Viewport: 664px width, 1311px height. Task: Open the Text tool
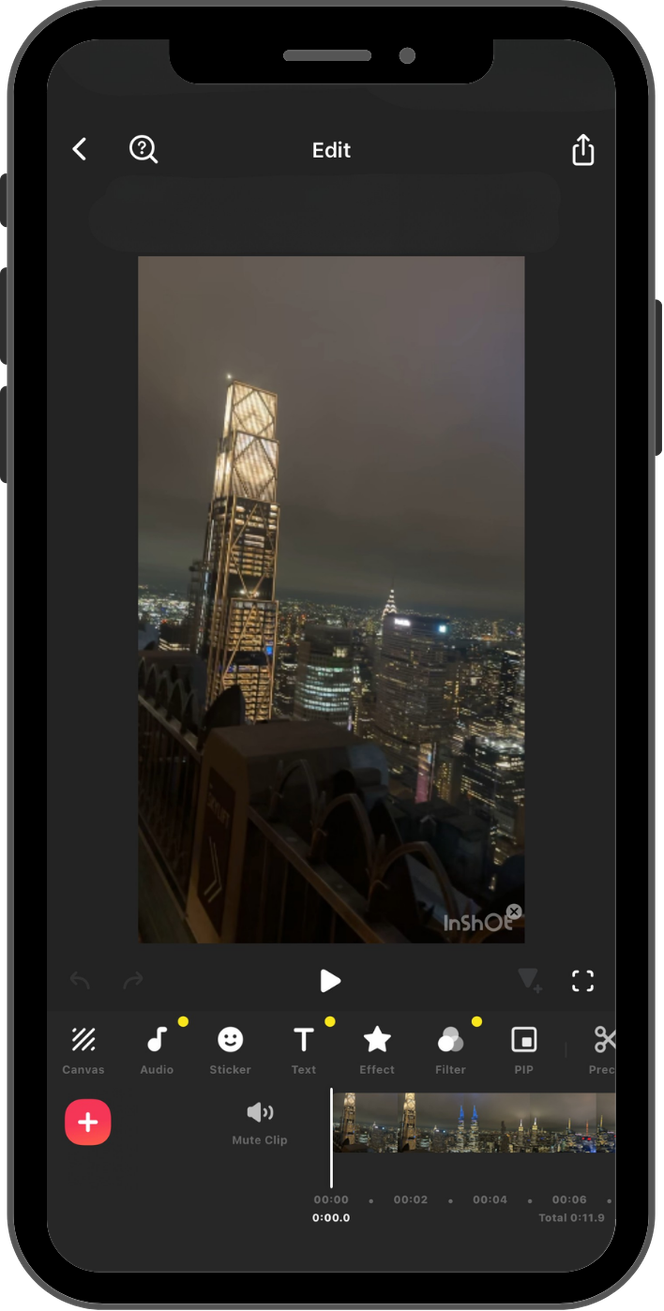point(304,1050)
